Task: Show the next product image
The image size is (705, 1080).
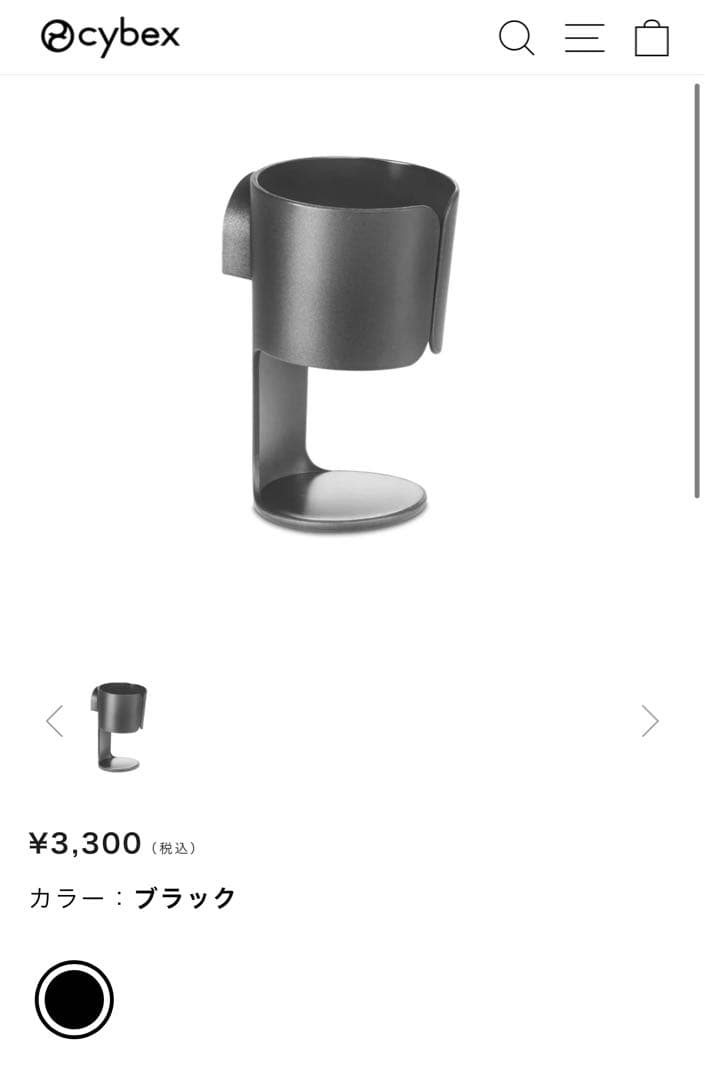Action: 650,721
